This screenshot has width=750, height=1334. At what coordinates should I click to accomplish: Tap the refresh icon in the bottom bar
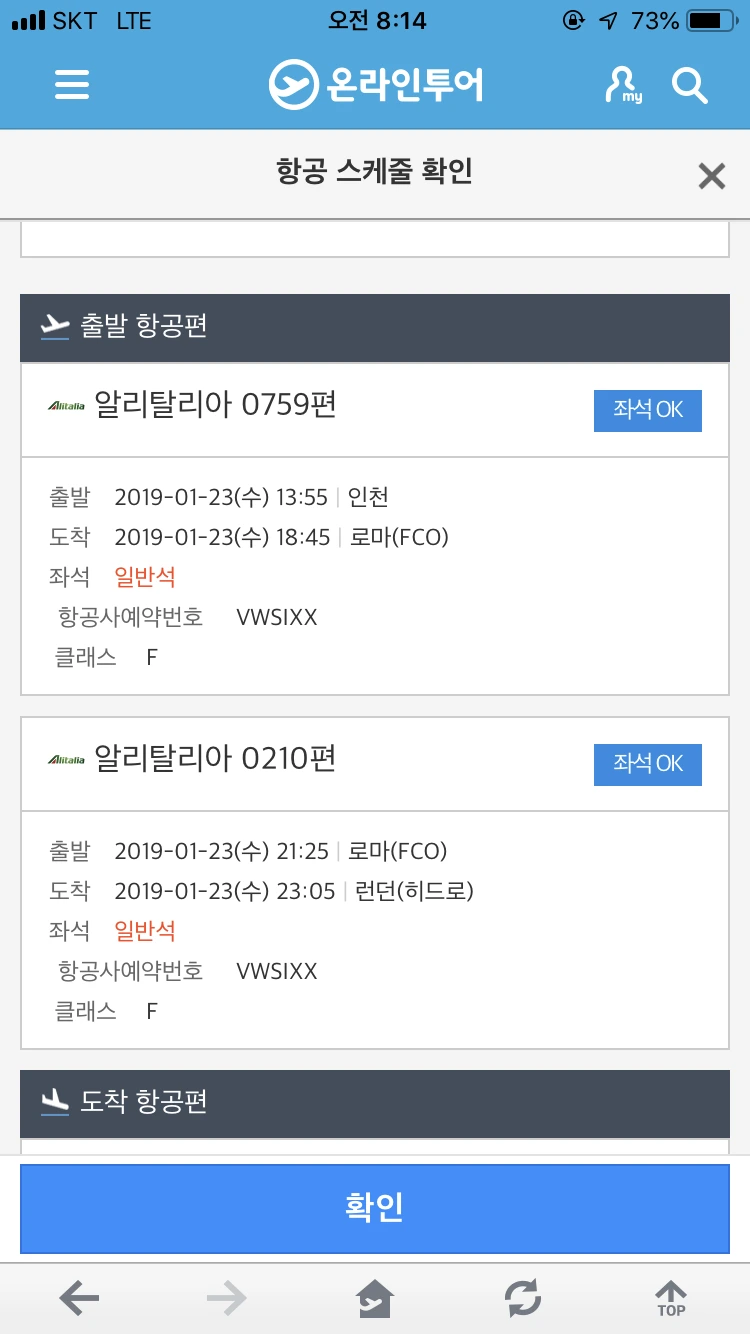pos(523,1298)
